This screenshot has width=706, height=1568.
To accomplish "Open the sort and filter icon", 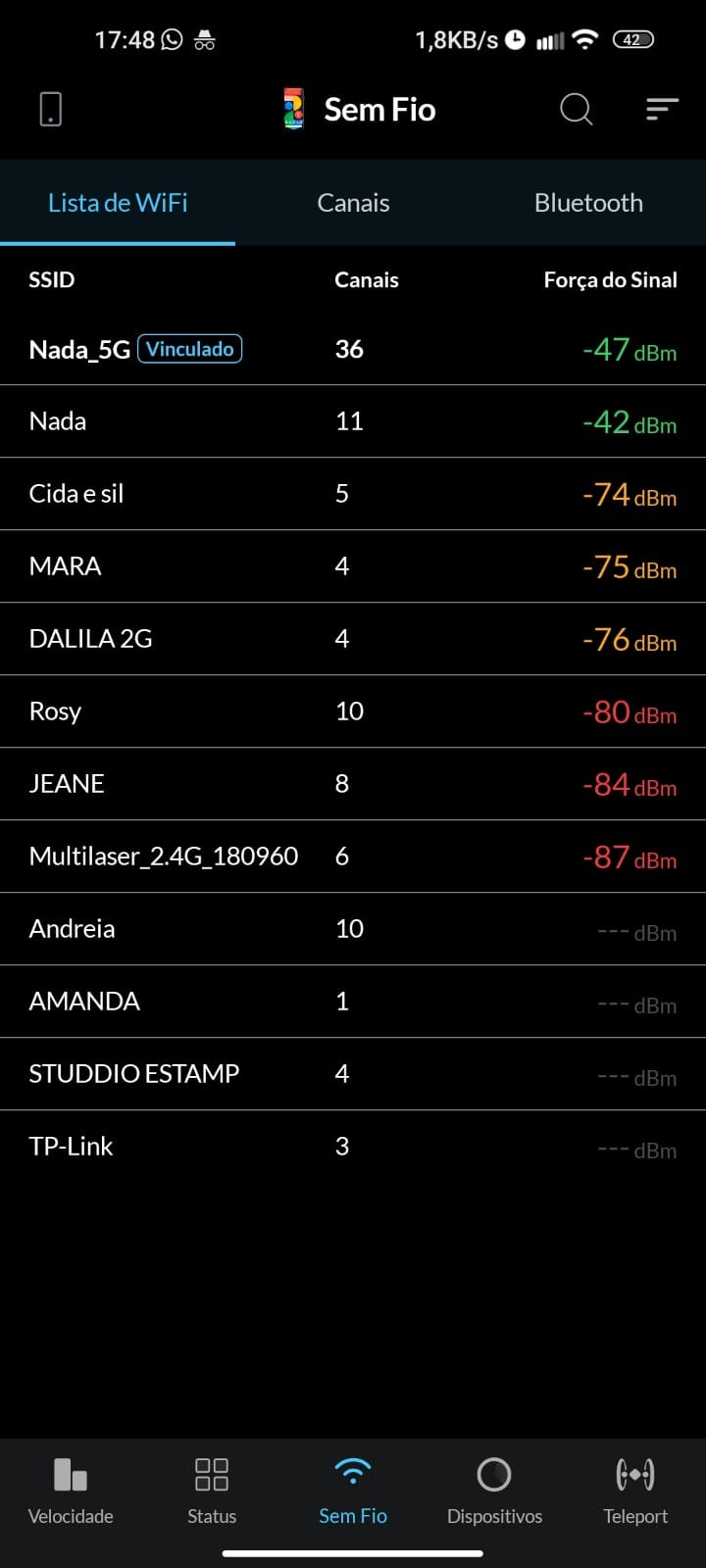I will [662, 109].
